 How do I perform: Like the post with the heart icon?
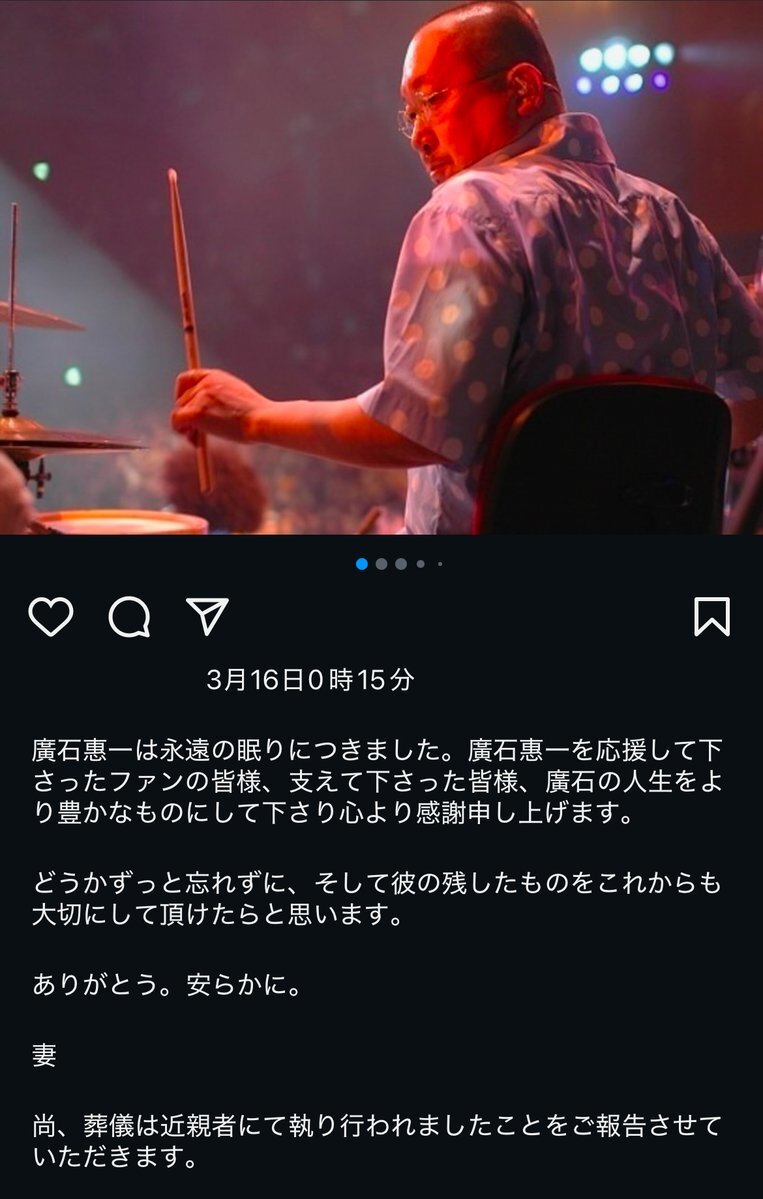[50, 617]
